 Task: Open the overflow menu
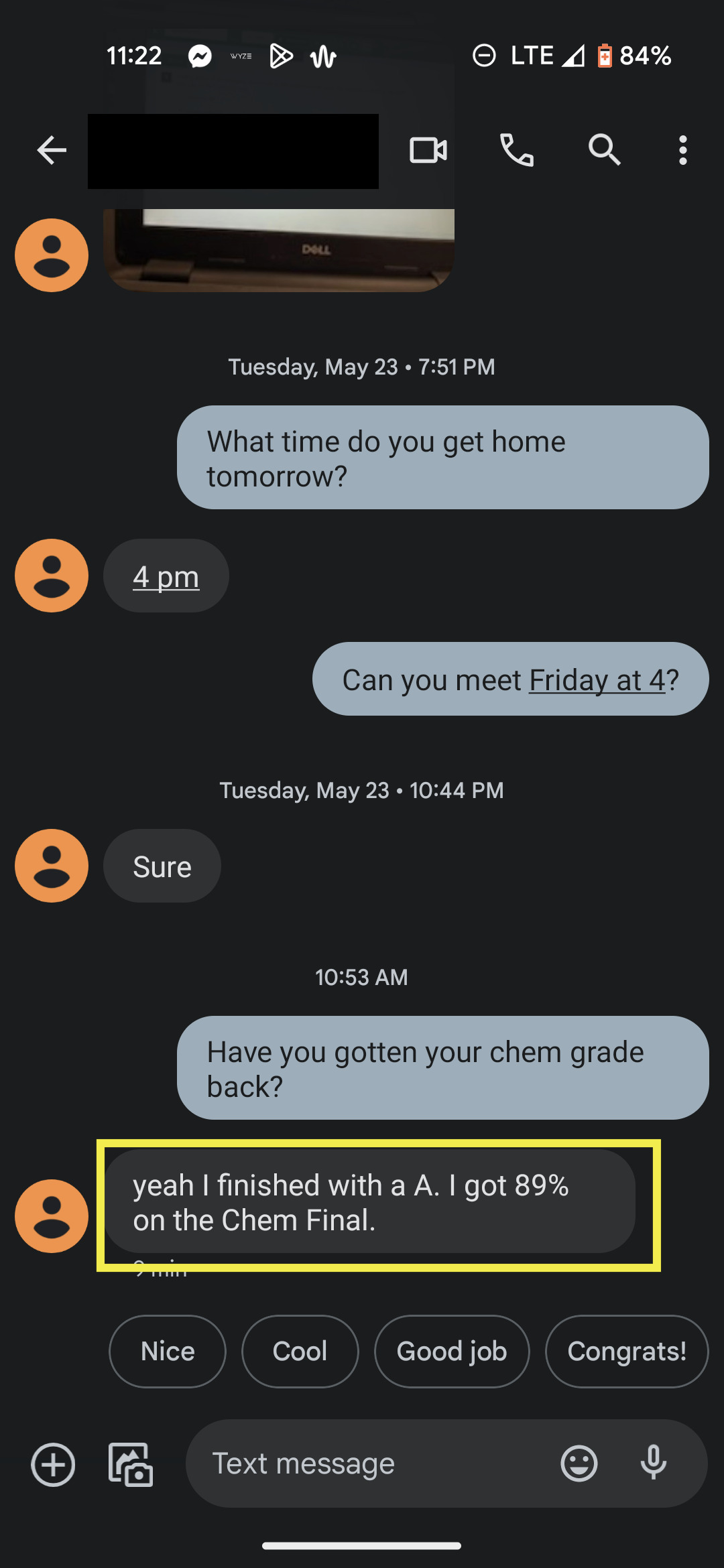[x=682, y=150]
